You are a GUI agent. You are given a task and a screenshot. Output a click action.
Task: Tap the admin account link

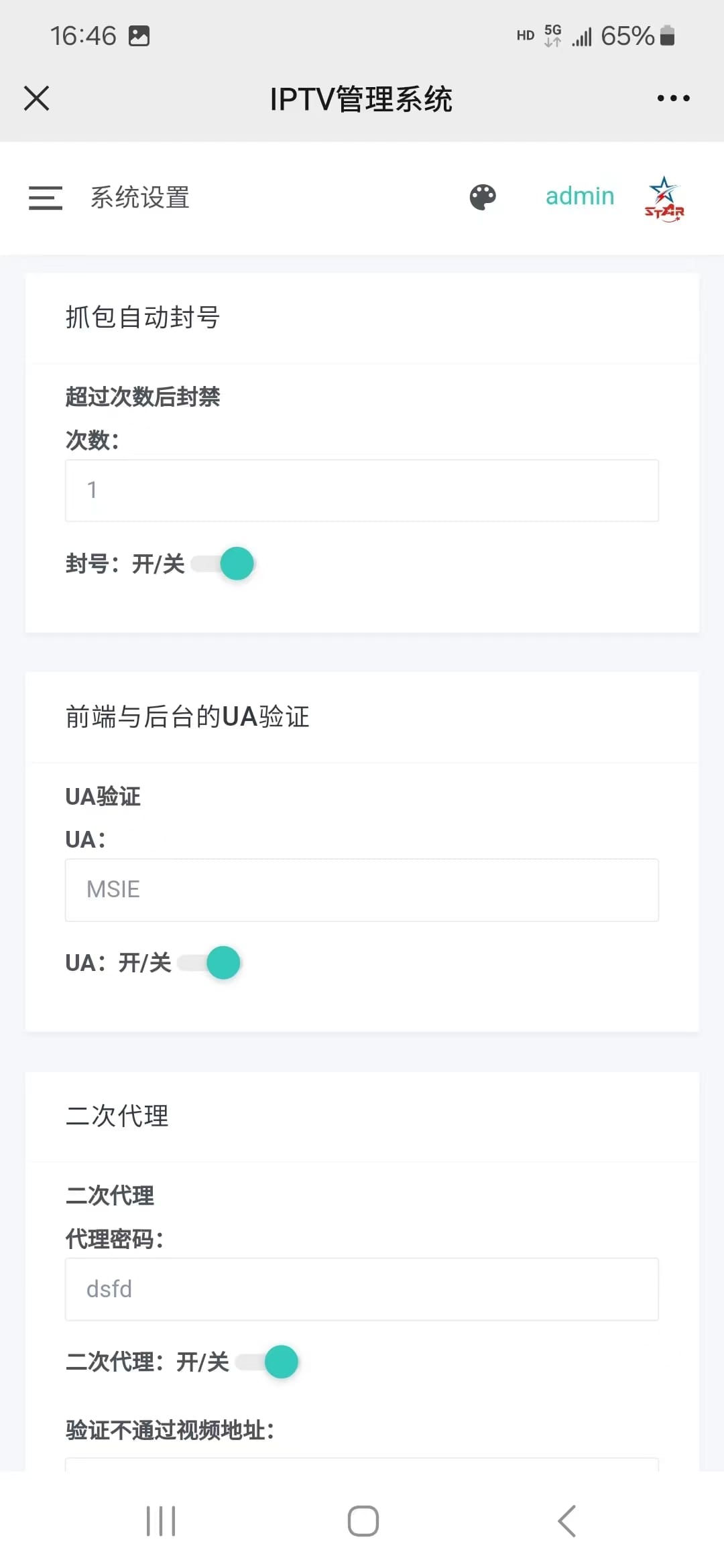click(x=580, y=196)
